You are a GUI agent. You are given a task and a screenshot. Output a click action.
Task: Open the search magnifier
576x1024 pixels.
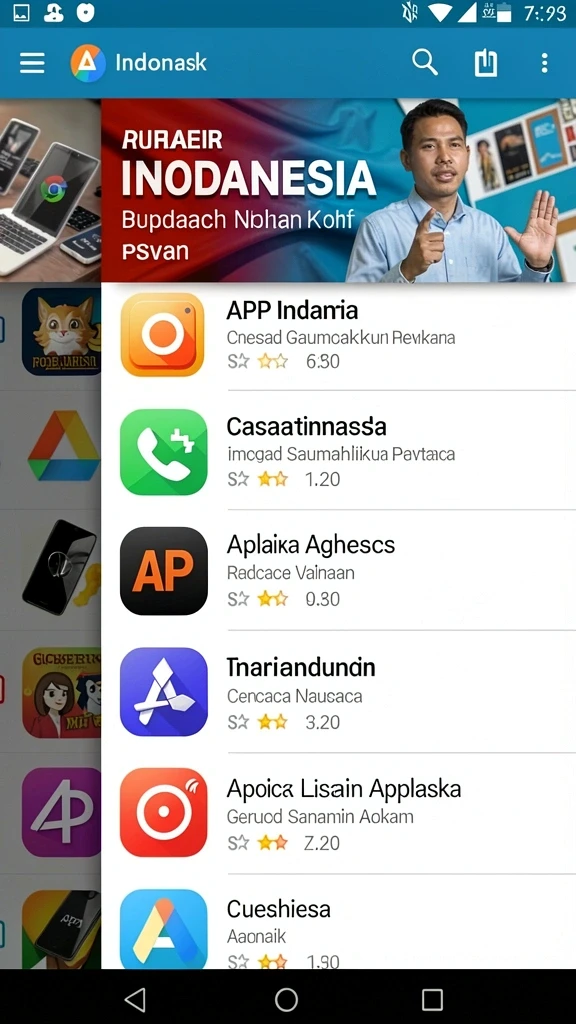point(424,63)
